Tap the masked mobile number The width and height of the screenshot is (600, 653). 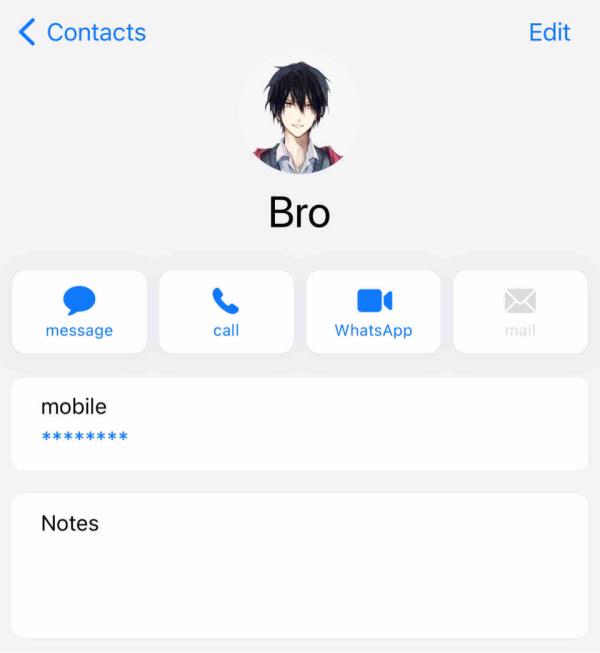click(x=85, y=436)
